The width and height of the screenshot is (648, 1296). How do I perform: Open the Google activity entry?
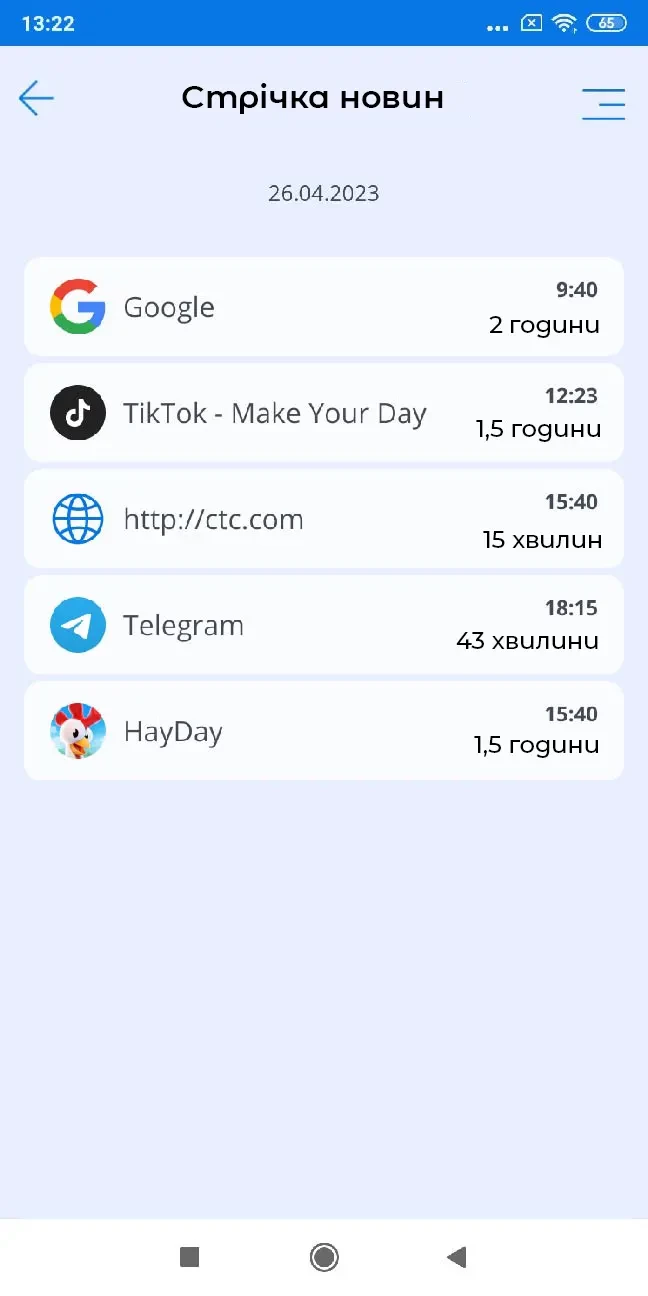click(x=323, y=307)
